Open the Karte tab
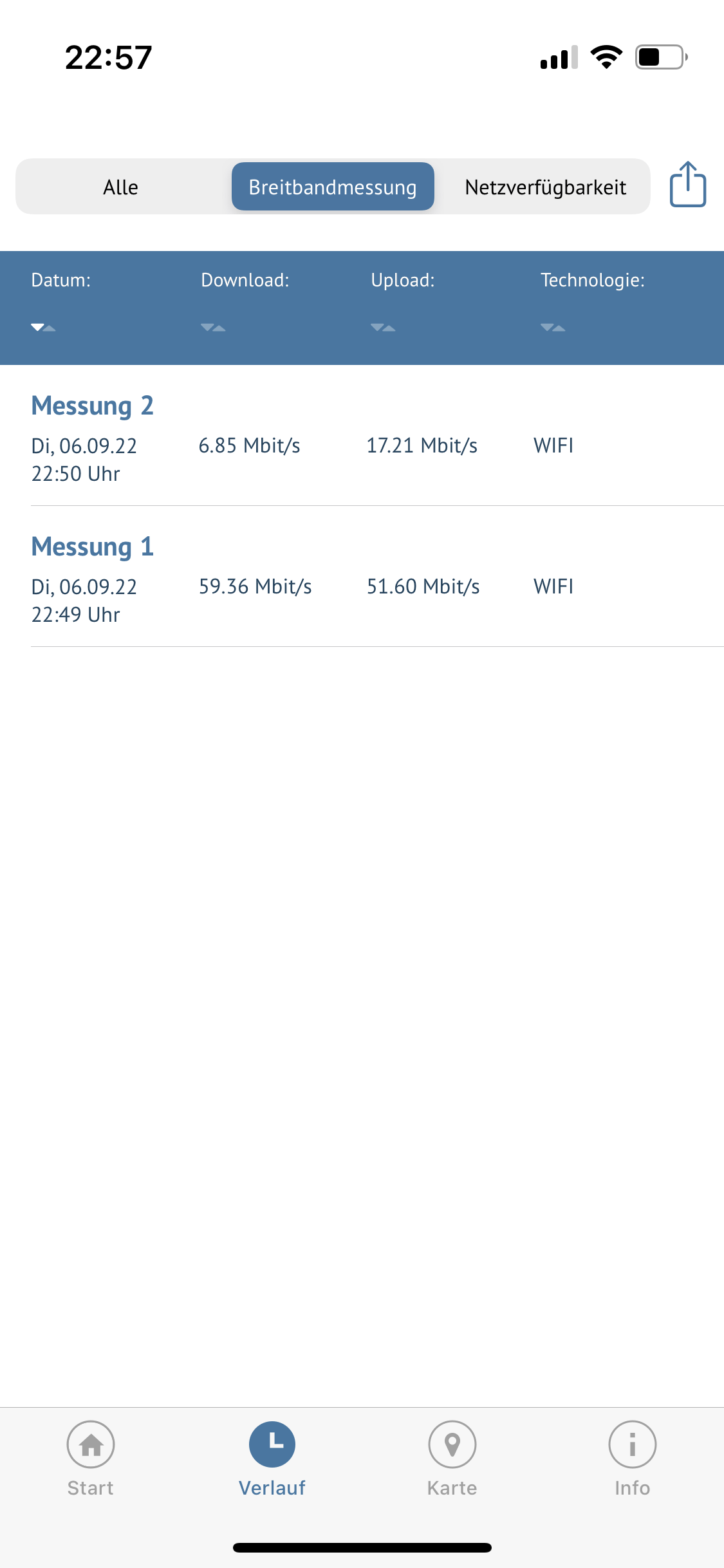Viewport: 724px width, 1568px height. [452, 1459]
